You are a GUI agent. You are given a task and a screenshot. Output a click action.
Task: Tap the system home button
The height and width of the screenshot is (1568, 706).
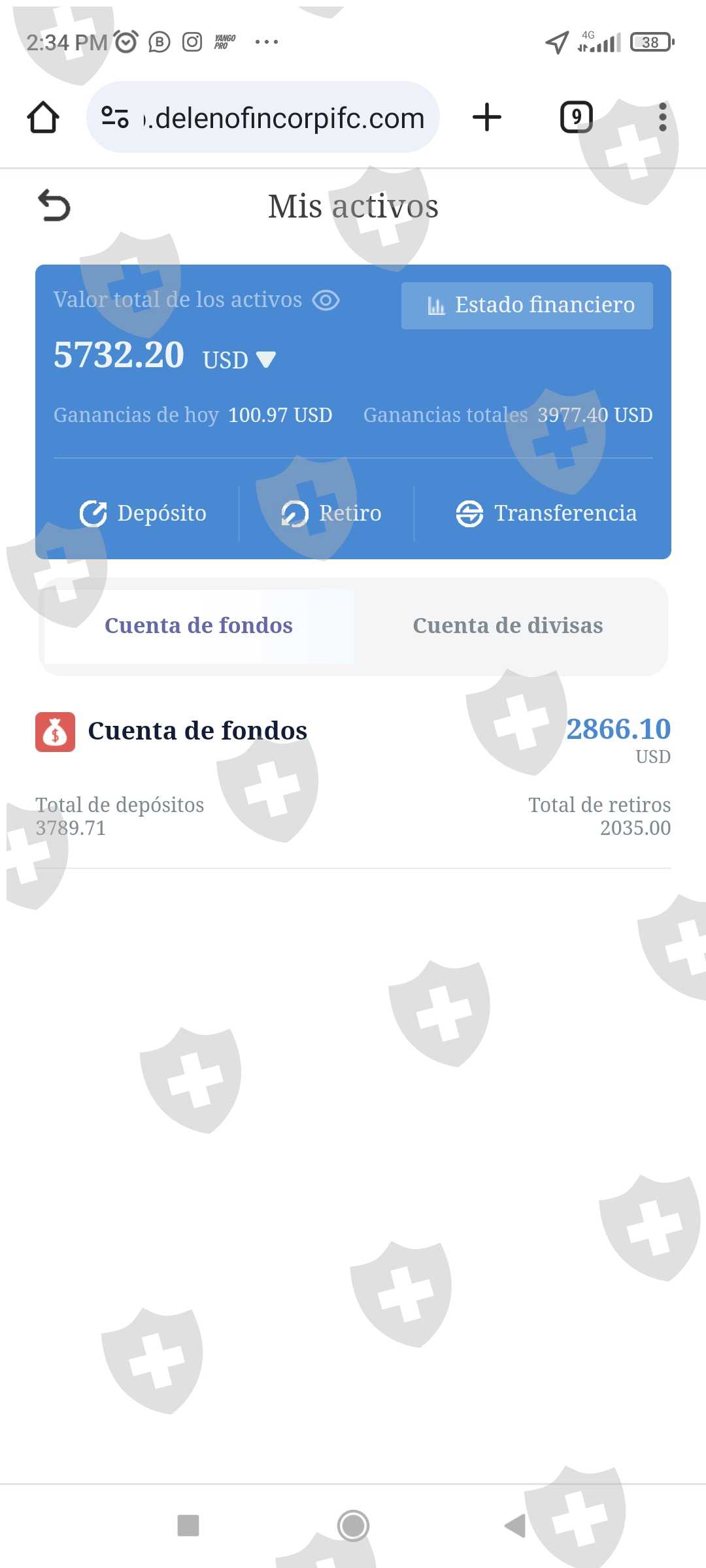point(353,1526)
